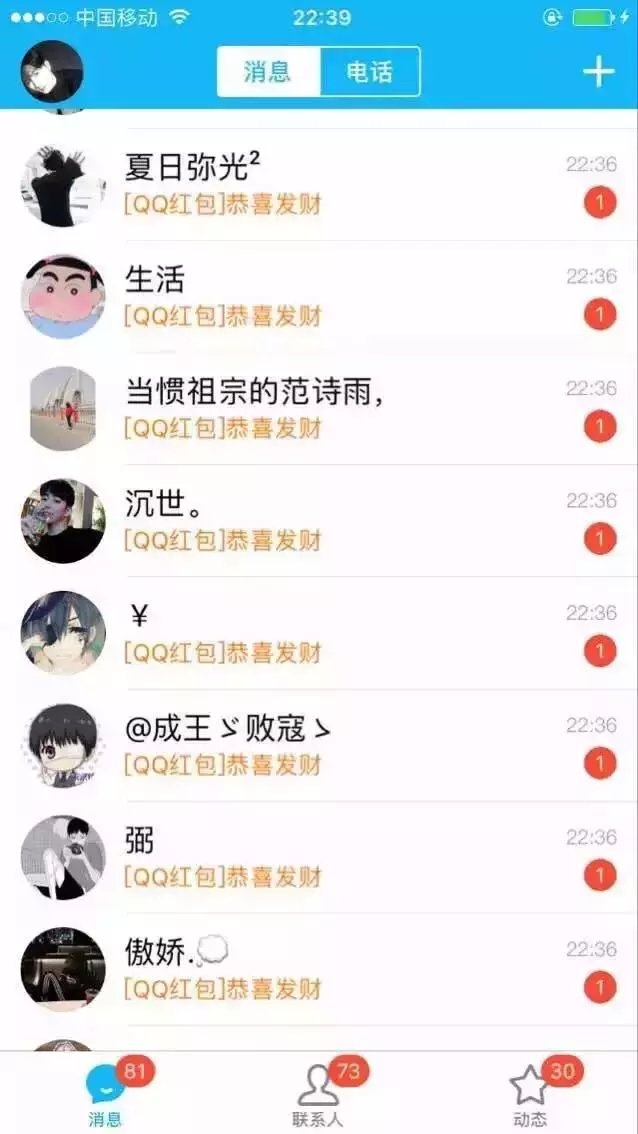This screenshot has width=638, height=1134.
Task: Open the conversation with 弼
Action: point(319,857)
